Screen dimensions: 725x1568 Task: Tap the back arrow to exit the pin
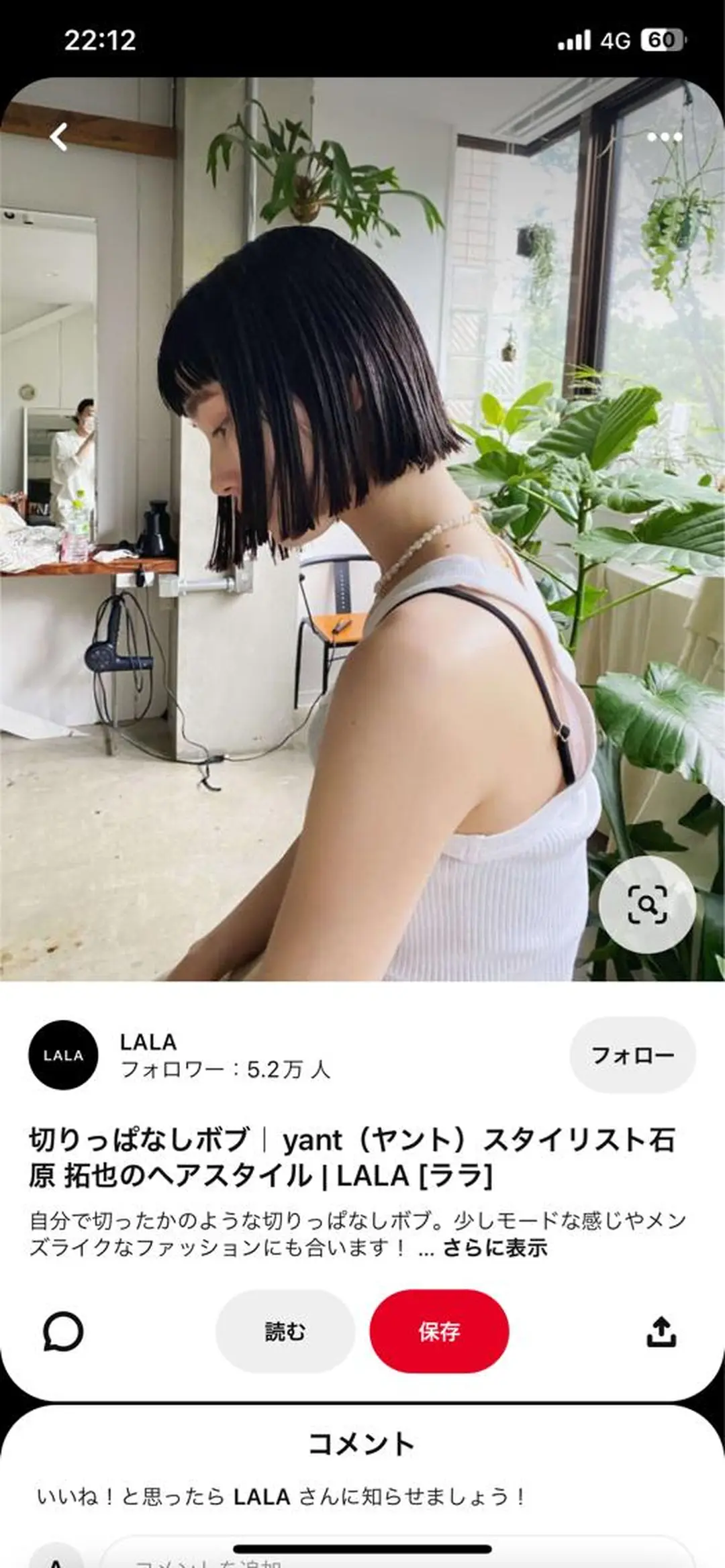click(60, 137)
